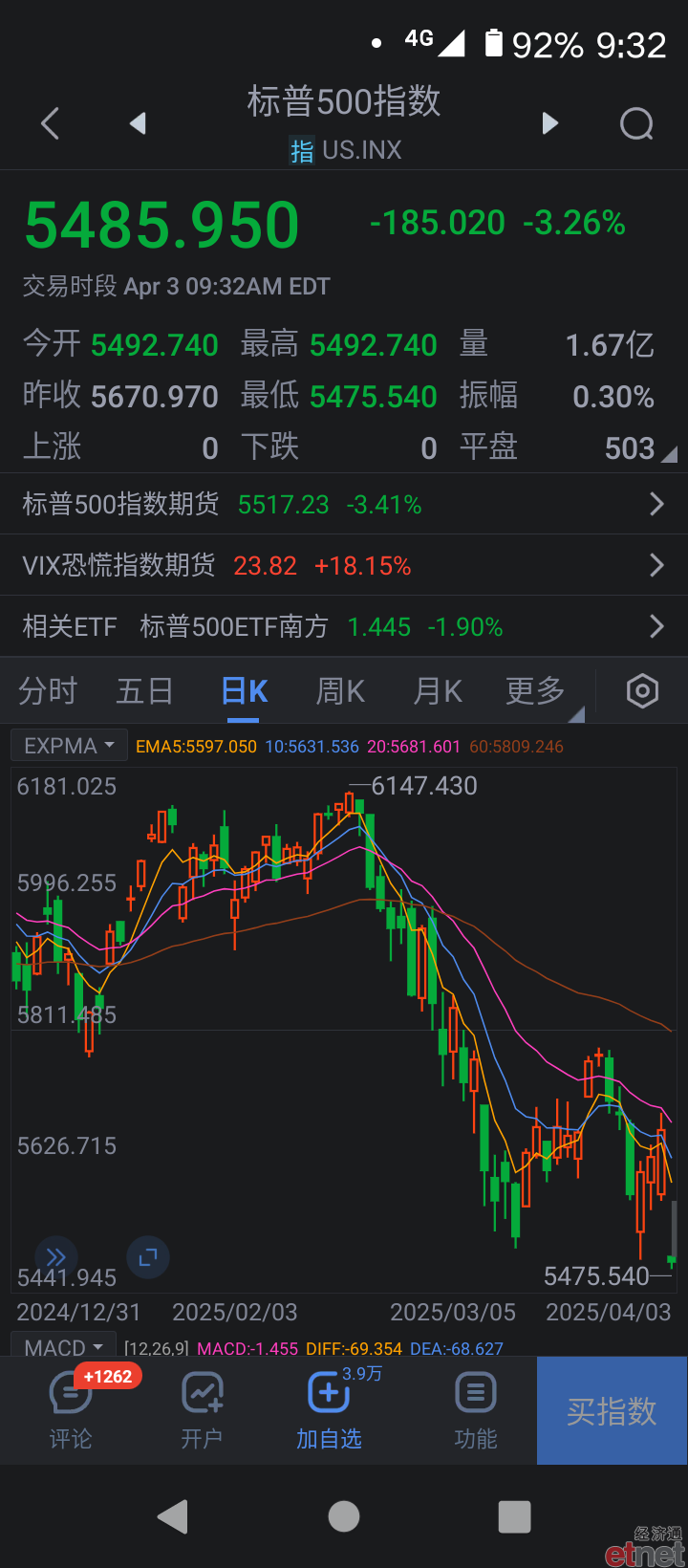Open the EXPMA indicator dropdown
The image size is (688, 1568).
69,746
